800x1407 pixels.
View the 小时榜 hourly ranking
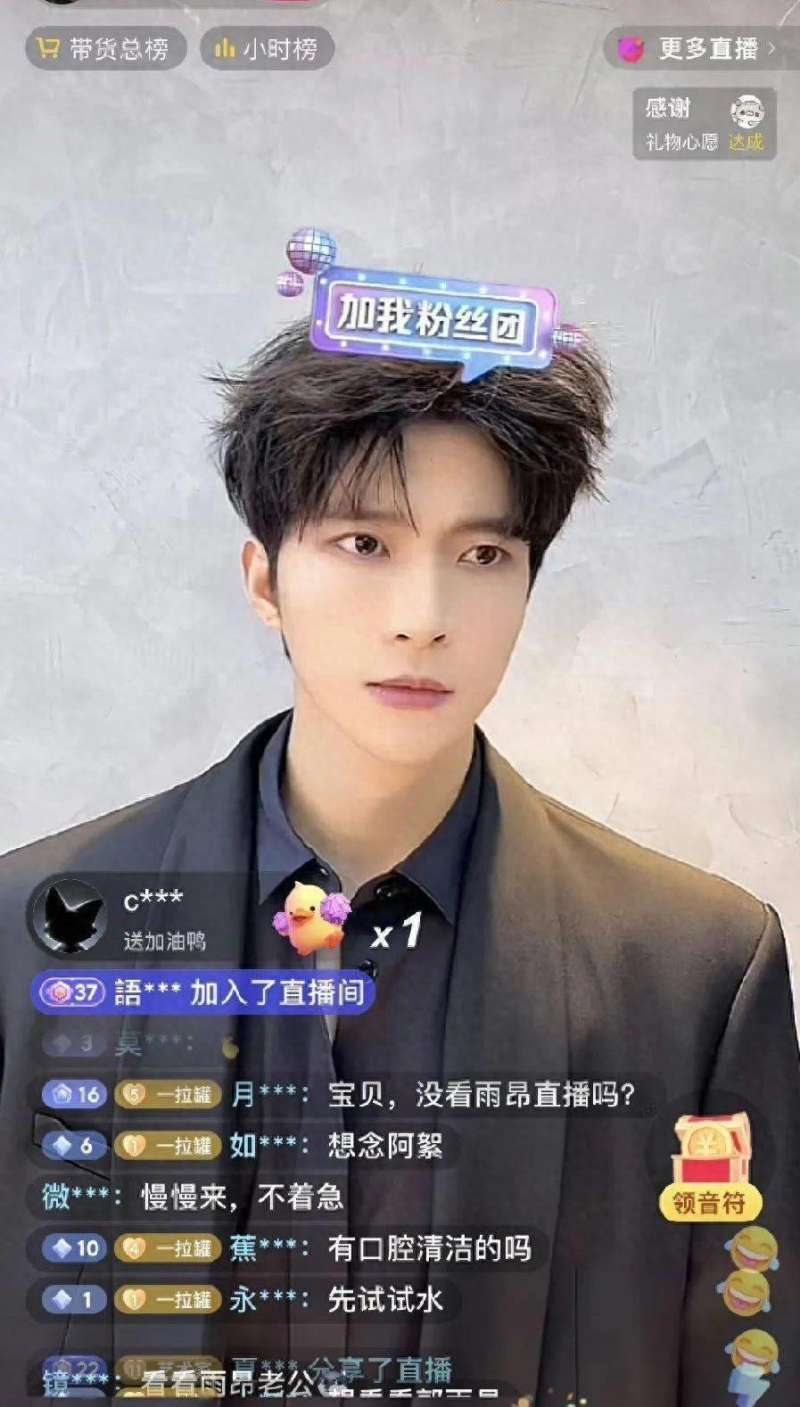[x=267, y=49]
